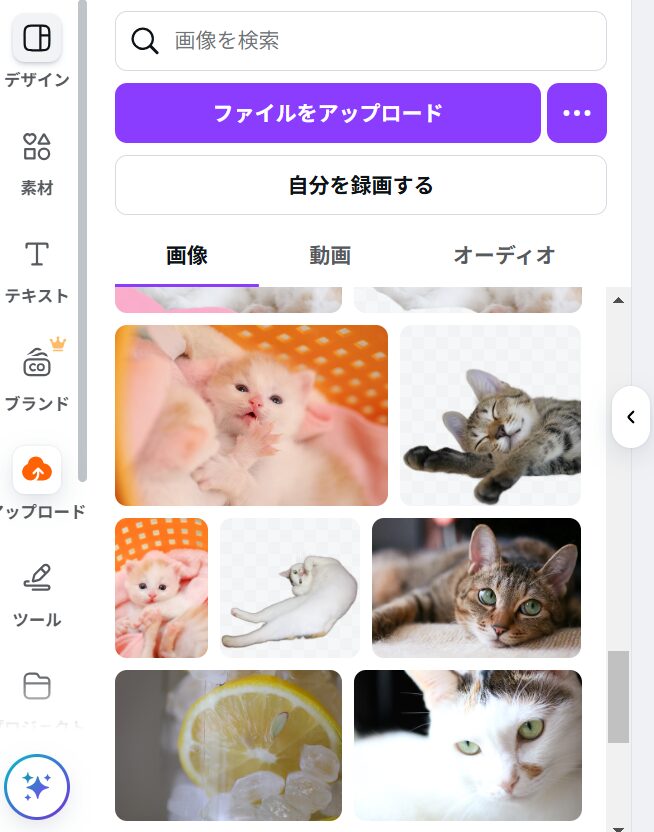The image size is (654, 832).
Task: Select the green-eyed tabby cat lying down image
Action: tap(476, 587)
